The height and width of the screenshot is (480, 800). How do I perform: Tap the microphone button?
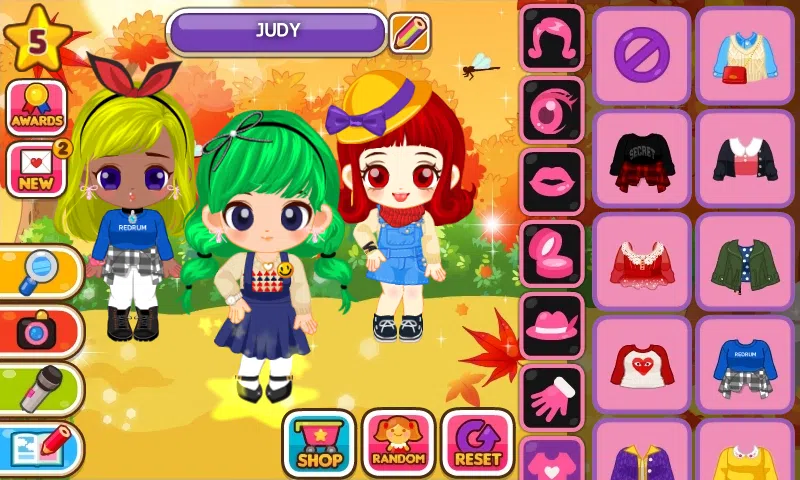click(x=40, y=388)
